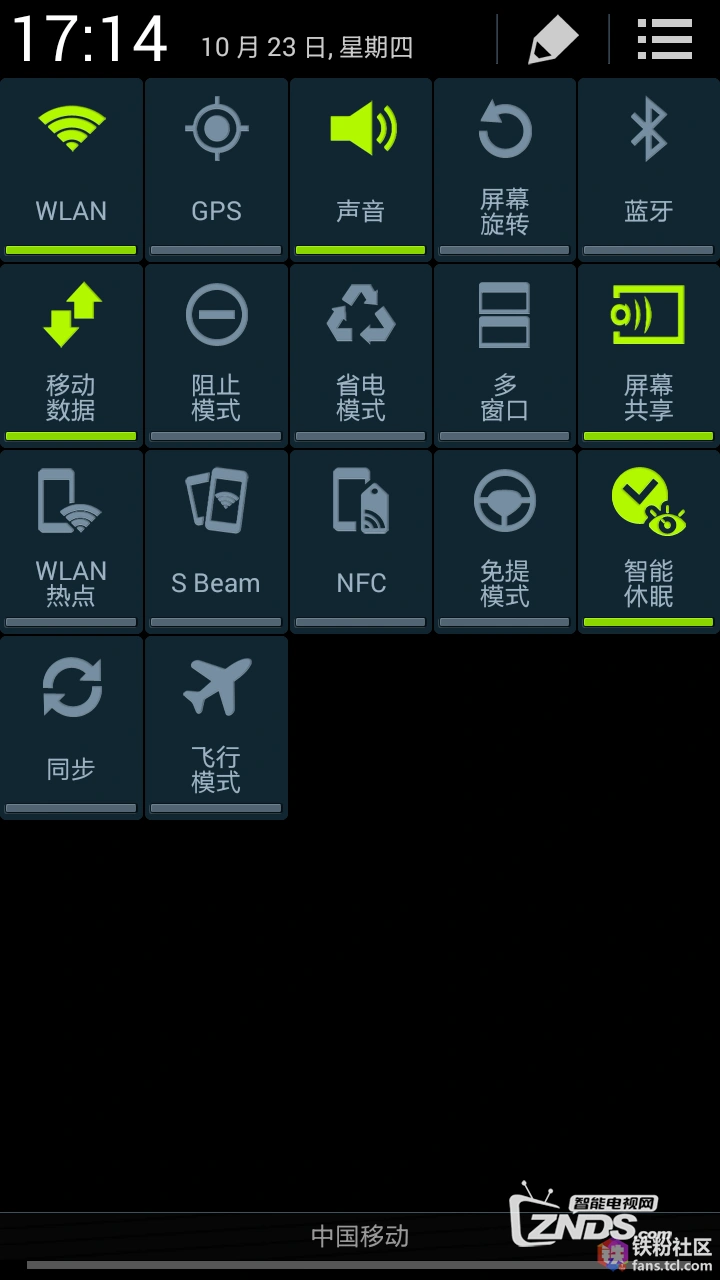The image size is (720, 1280).
Task: Enable the WLAN热点 hotspot
Action: (x=71, y=541)
